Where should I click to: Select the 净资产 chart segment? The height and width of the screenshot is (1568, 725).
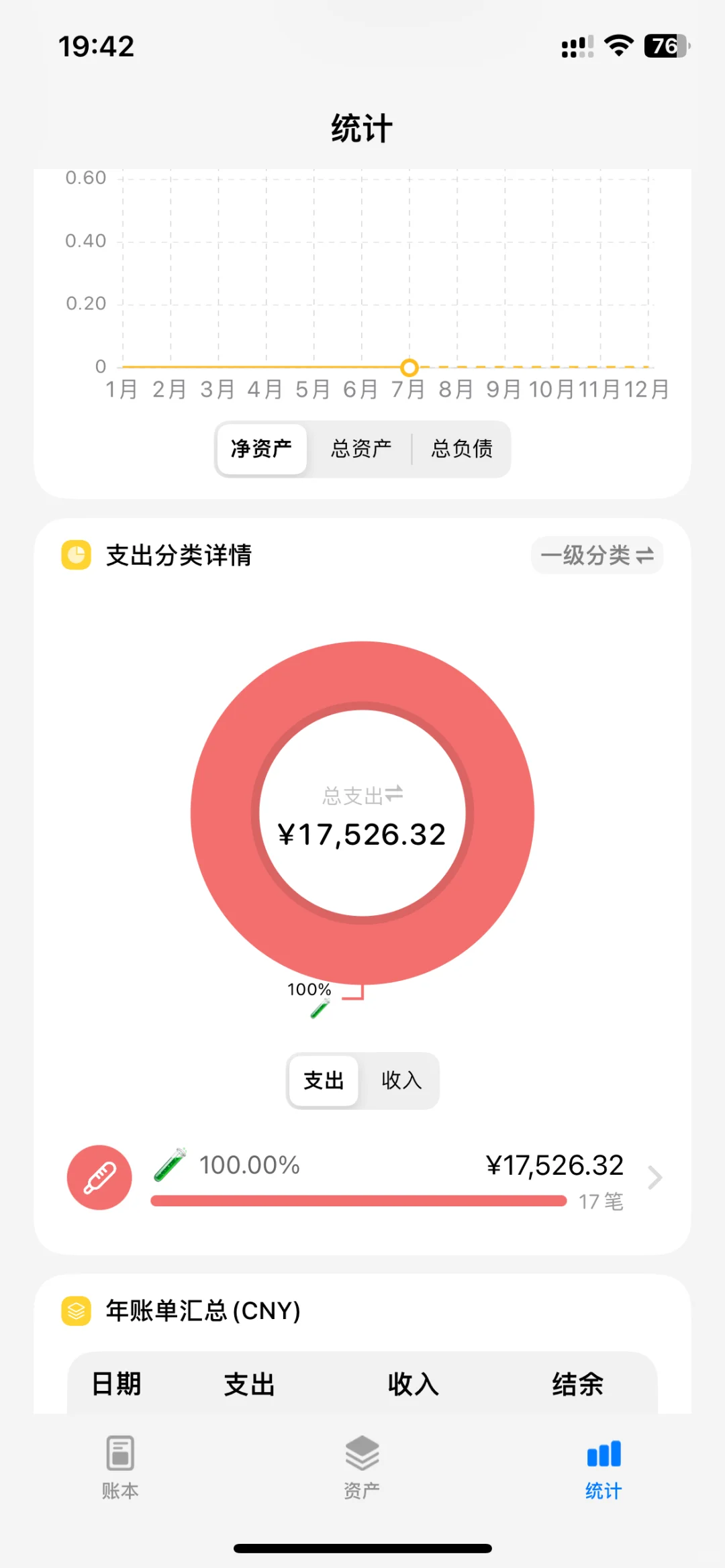262,449
